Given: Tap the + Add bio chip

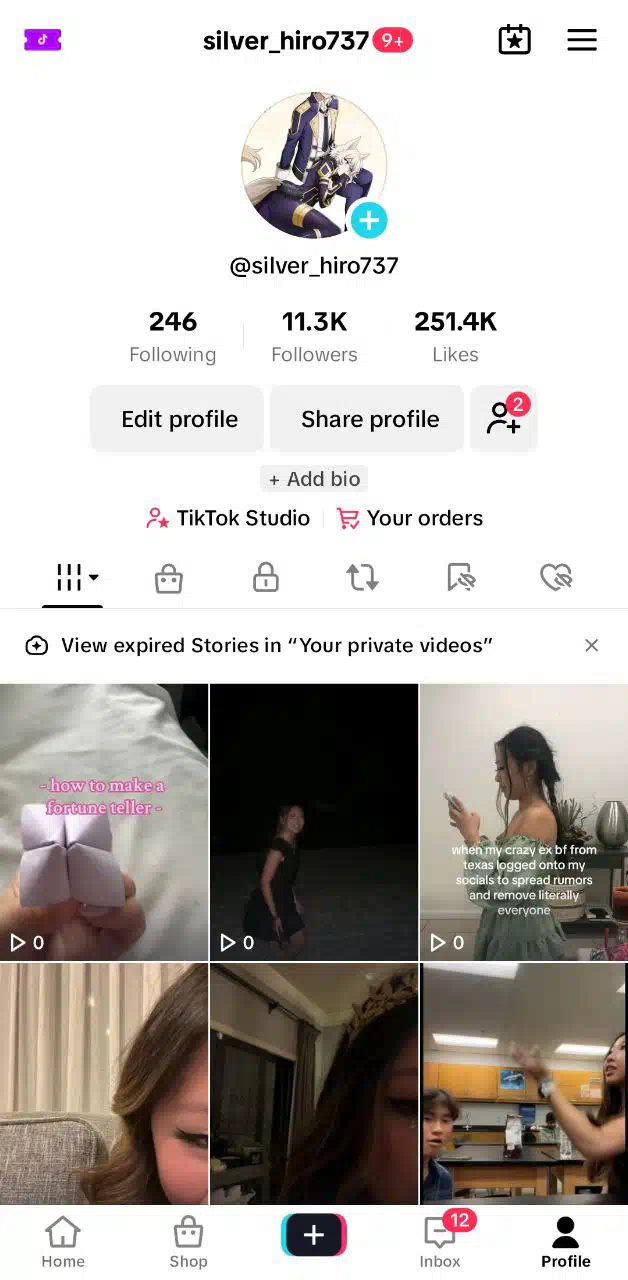Looking at the screenshot, I should (x=314, y=479).
